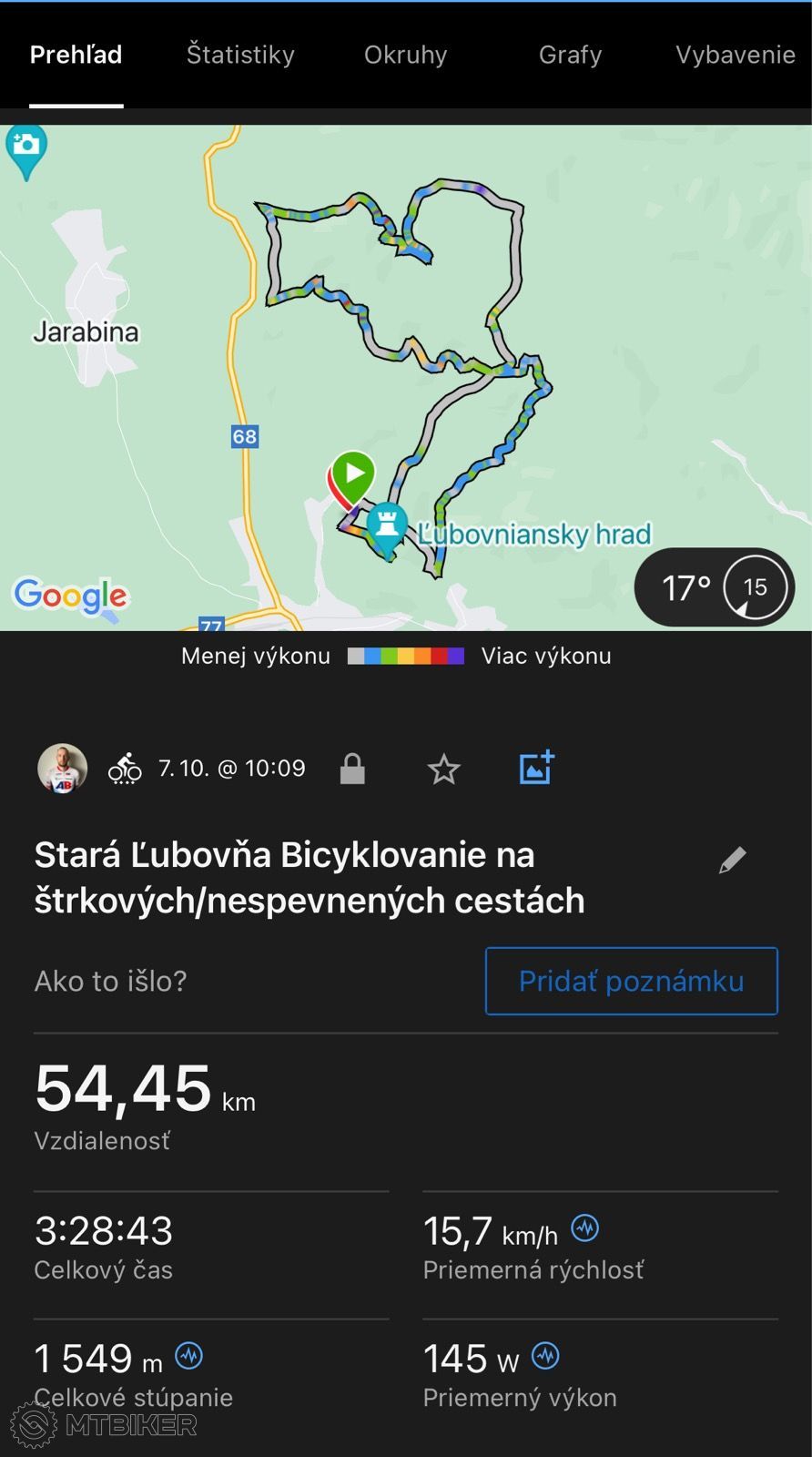Switch to the Štatistiky tab
This screenshot has width=812, height=1457.
tap(240, 55)
